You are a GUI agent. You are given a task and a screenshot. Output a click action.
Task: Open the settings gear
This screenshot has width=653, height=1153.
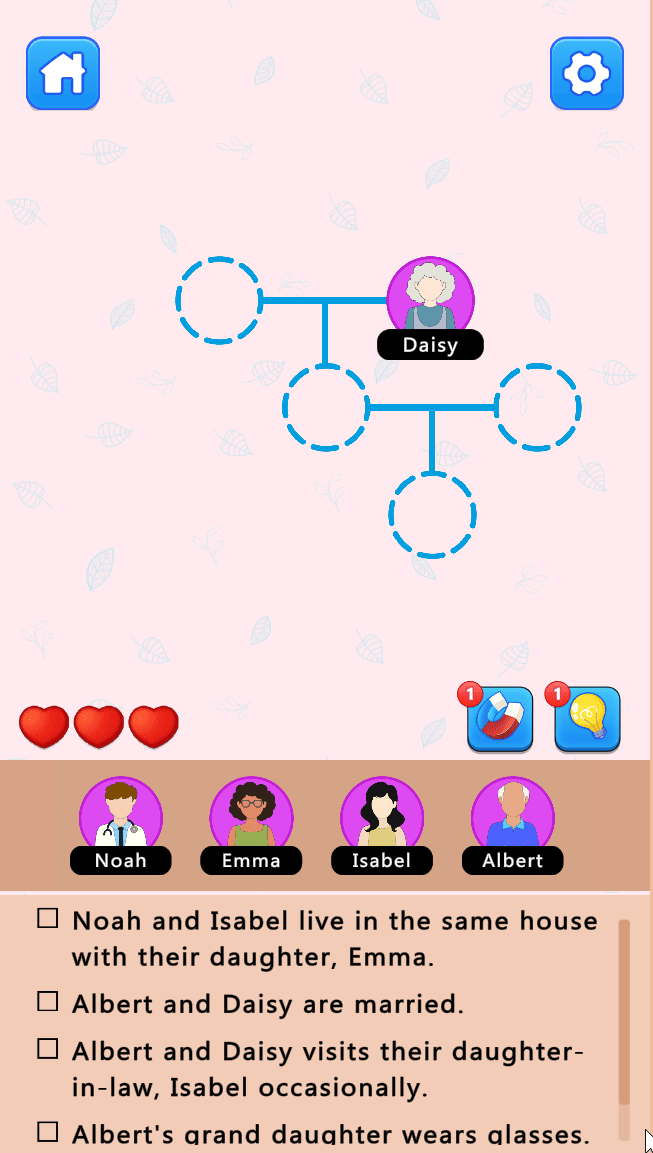point(587,73)
